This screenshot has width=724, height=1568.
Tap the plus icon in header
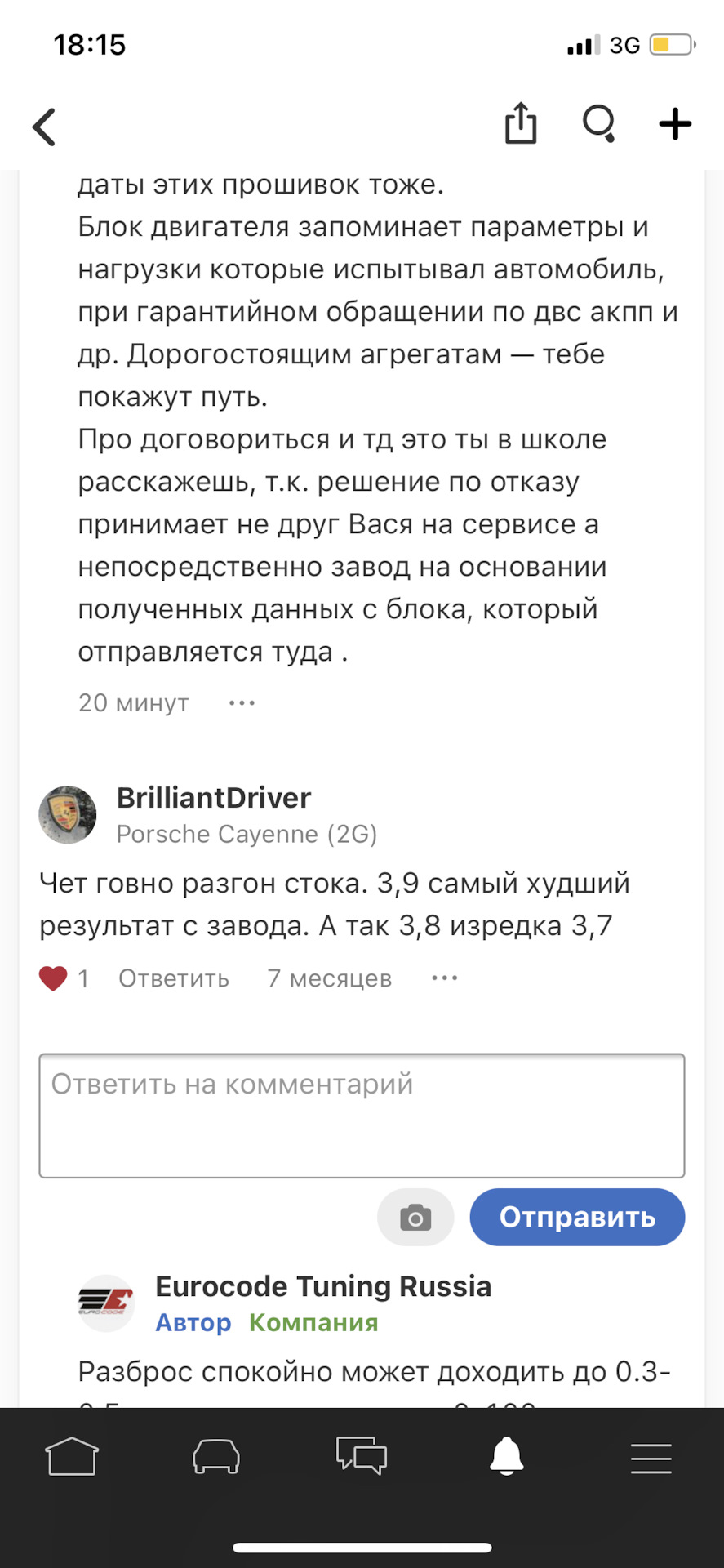coord(675,124)
